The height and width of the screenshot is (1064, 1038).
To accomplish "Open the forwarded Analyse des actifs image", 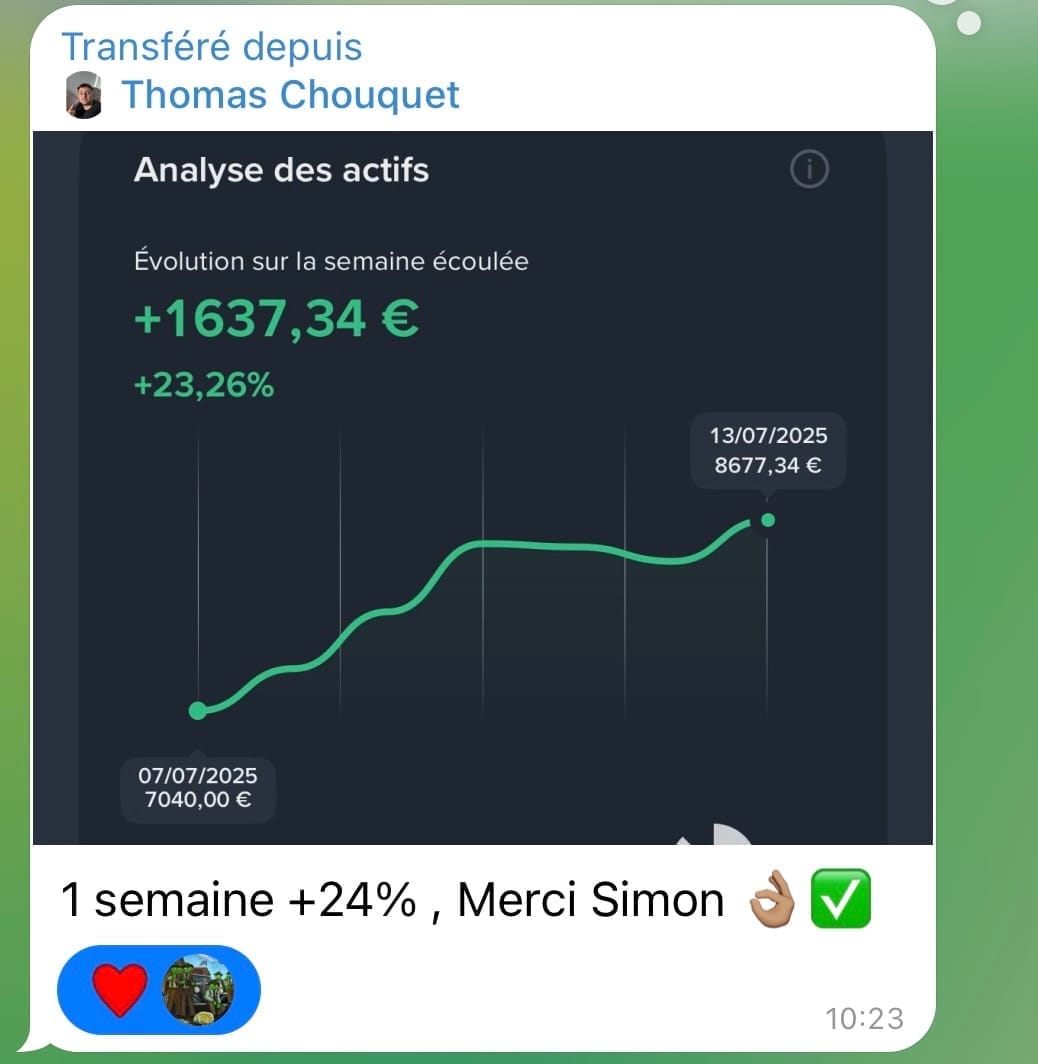I will (x=482, y=488).
